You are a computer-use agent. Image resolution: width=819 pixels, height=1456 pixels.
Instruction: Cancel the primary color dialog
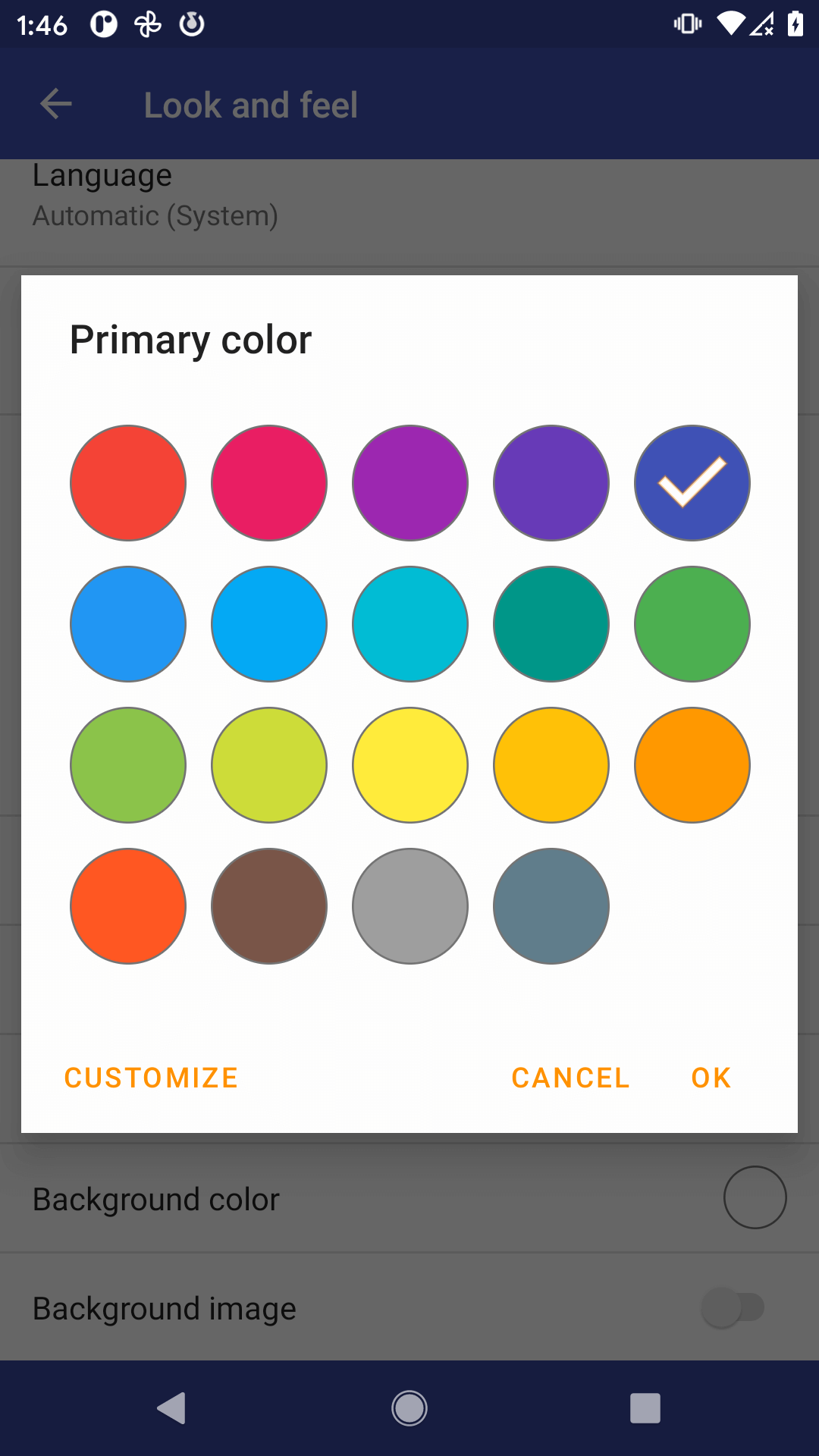(x=570, y=1078)
